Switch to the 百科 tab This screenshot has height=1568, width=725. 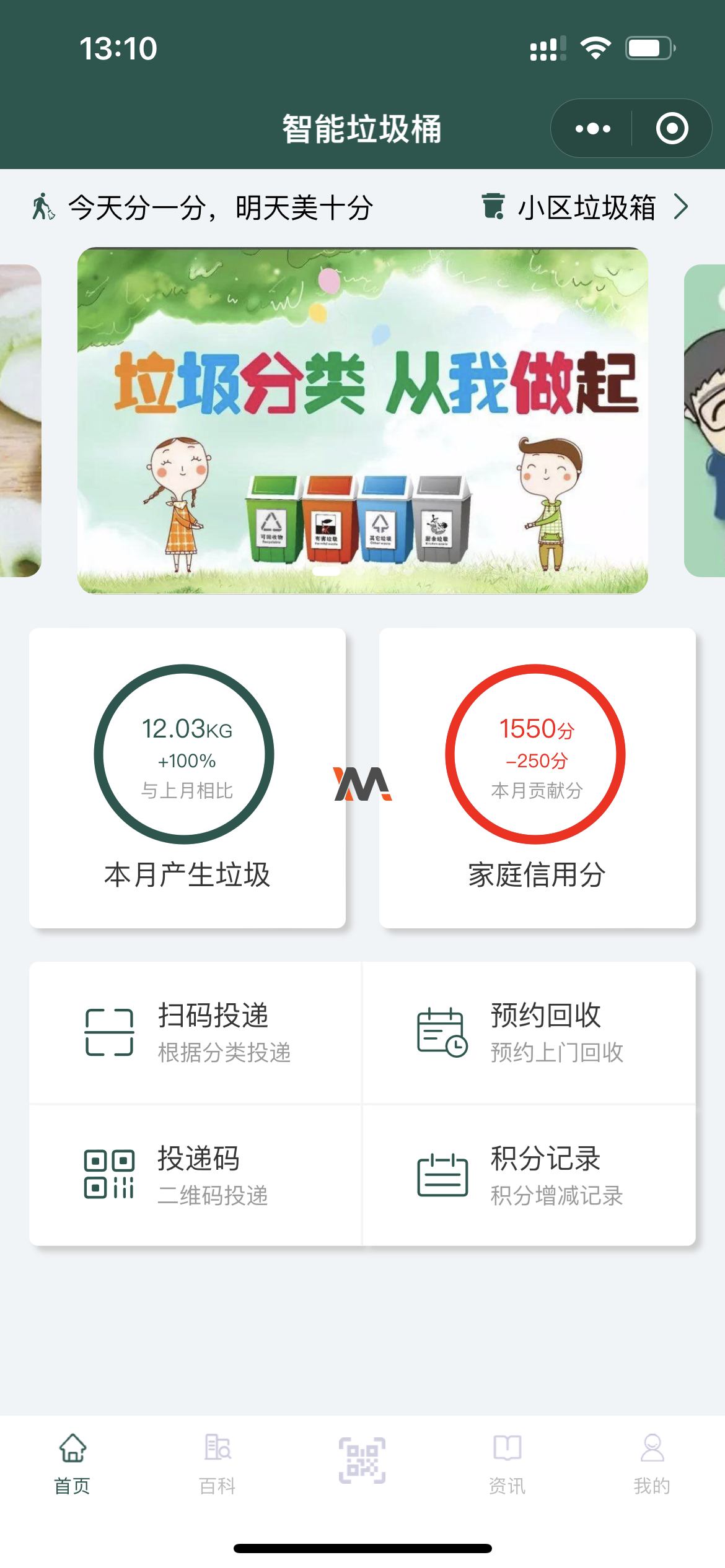pos(217,1463)
